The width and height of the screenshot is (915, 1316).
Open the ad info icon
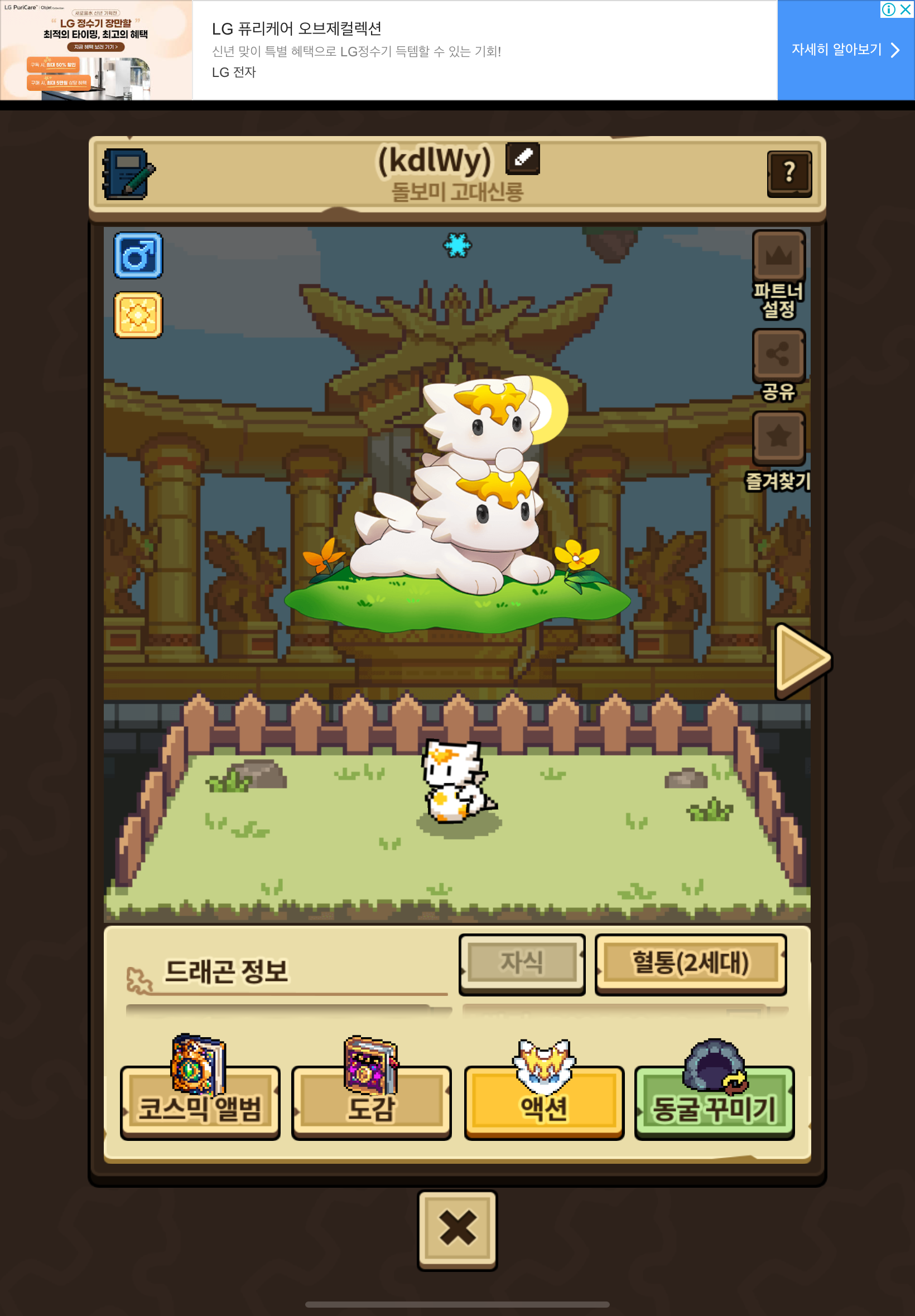click(888, 8)
